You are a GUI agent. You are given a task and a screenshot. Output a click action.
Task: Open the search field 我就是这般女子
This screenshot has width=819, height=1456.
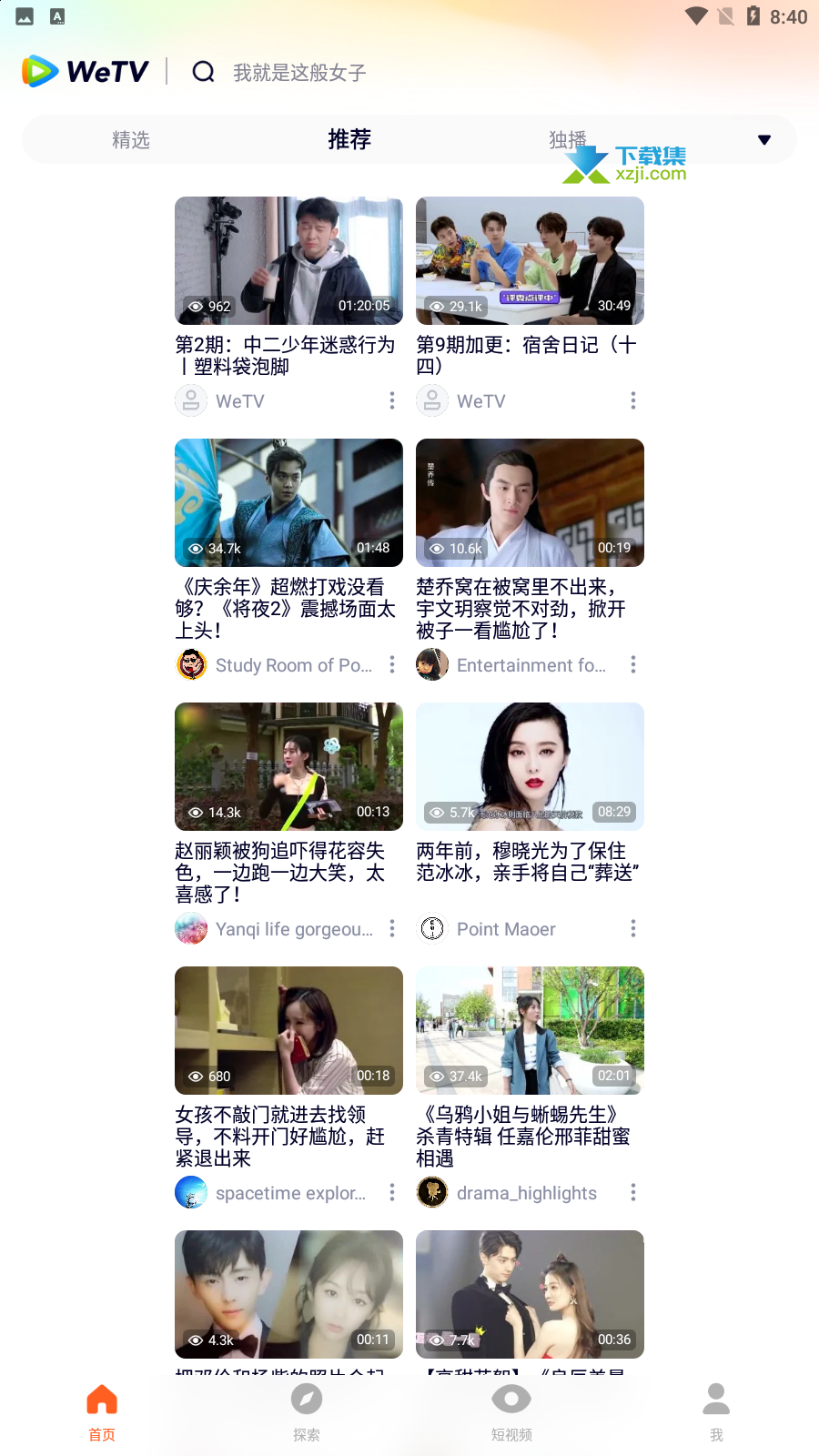click(x=299, y=73)
